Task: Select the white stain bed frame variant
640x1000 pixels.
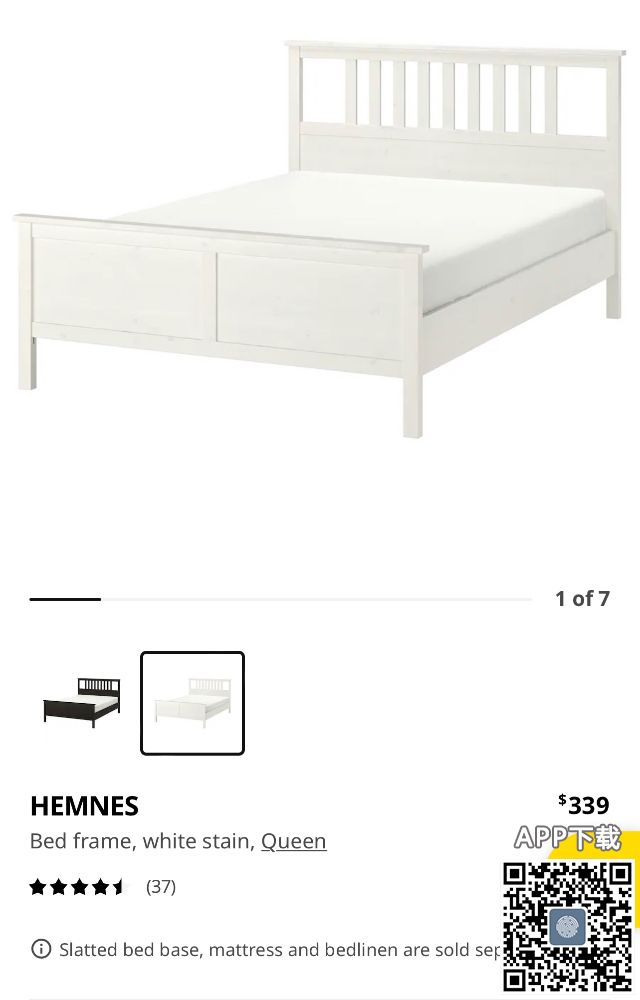Action: [x=192, y=702]
